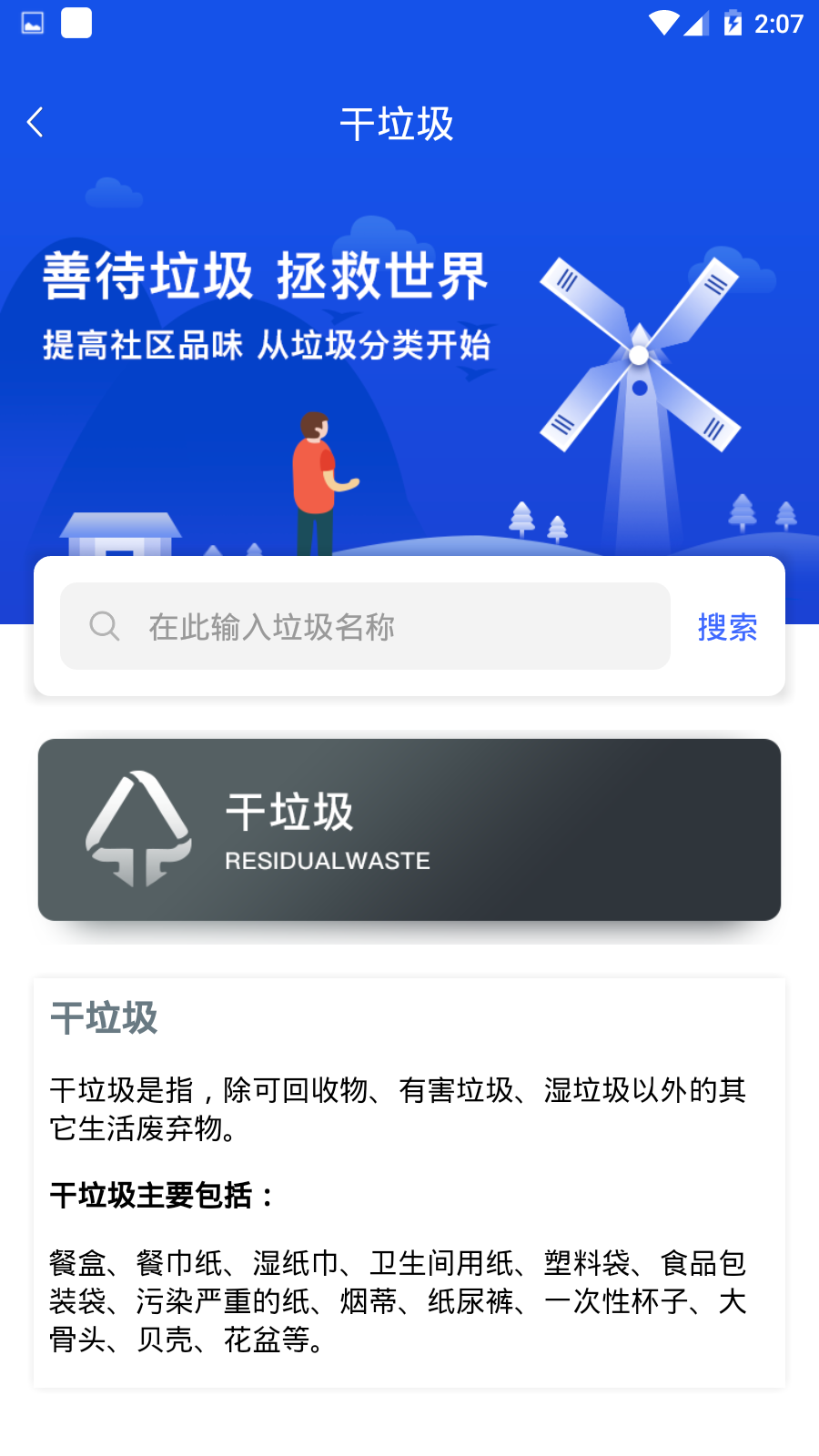Tap the white notification square in status bar
819x1456 pixels.
(x=77, y=23)
